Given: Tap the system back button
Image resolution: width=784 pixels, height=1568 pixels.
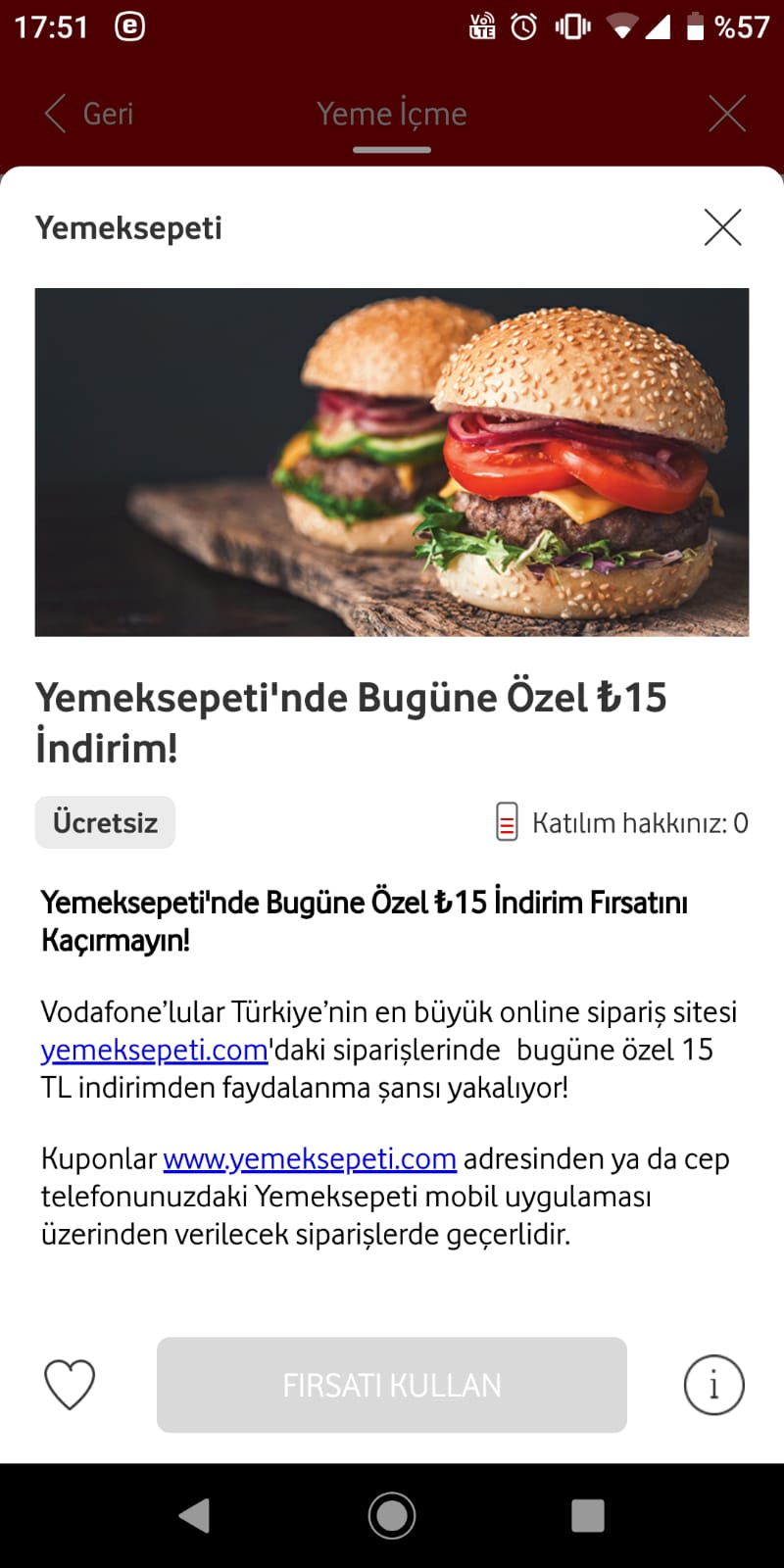Looking at the screenshot, I should coord(194,1515).
